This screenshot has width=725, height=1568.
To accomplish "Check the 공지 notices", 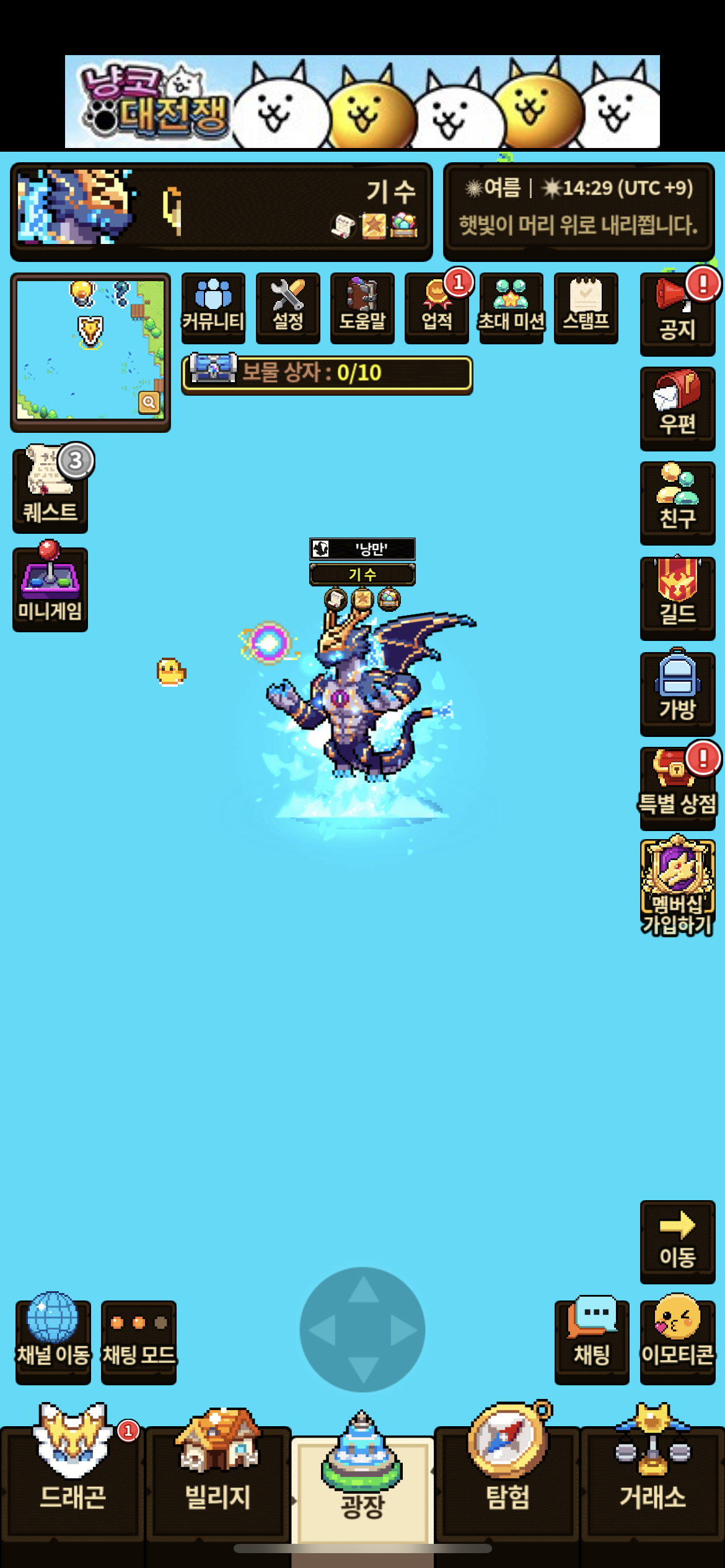I will 678,315.
